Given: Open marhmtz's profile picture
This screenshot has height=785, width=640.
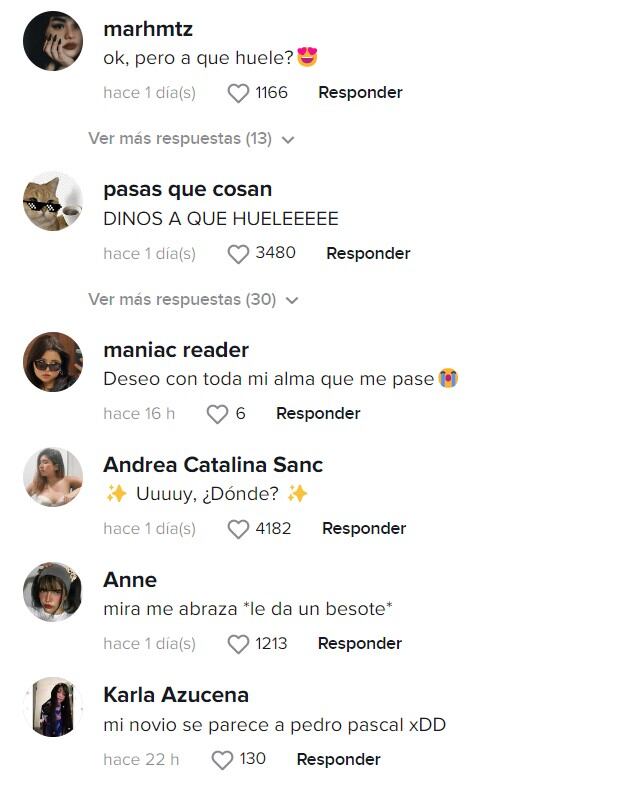Looking at the screenshot, I should click(x=53, y=41).
